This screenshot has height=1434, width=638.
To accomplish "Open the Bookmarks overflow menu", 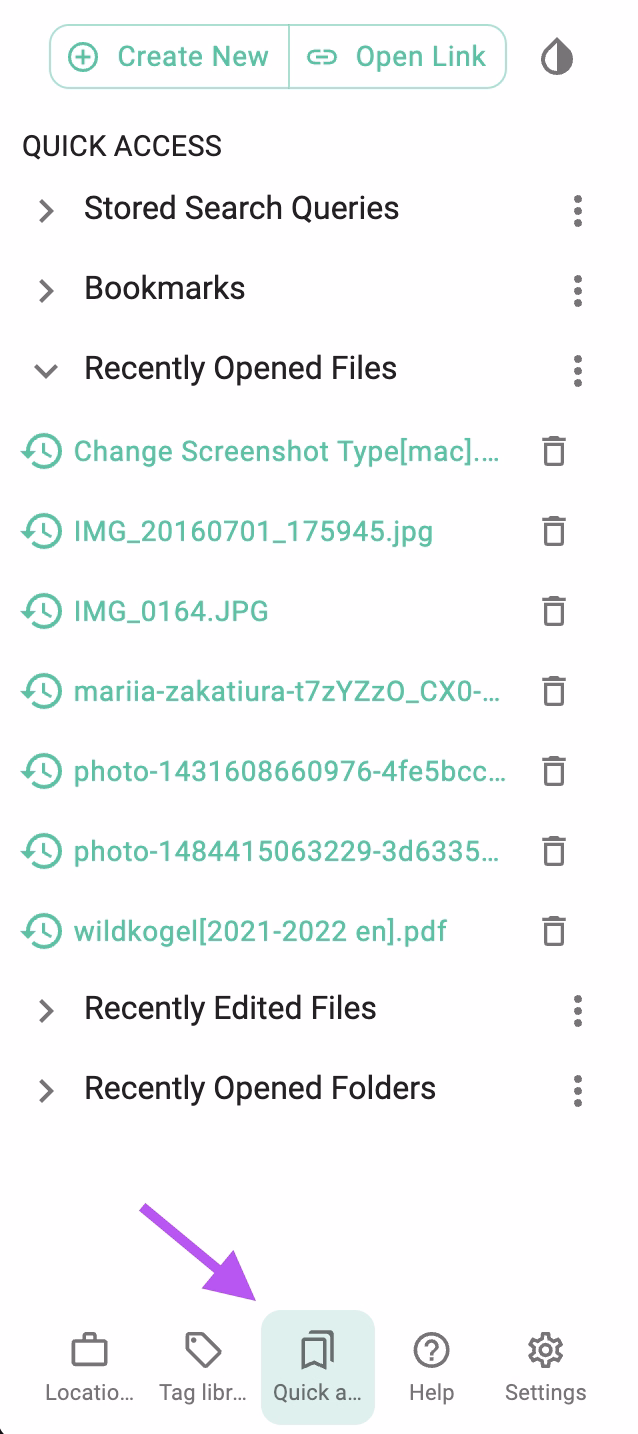I will point(577,290).
